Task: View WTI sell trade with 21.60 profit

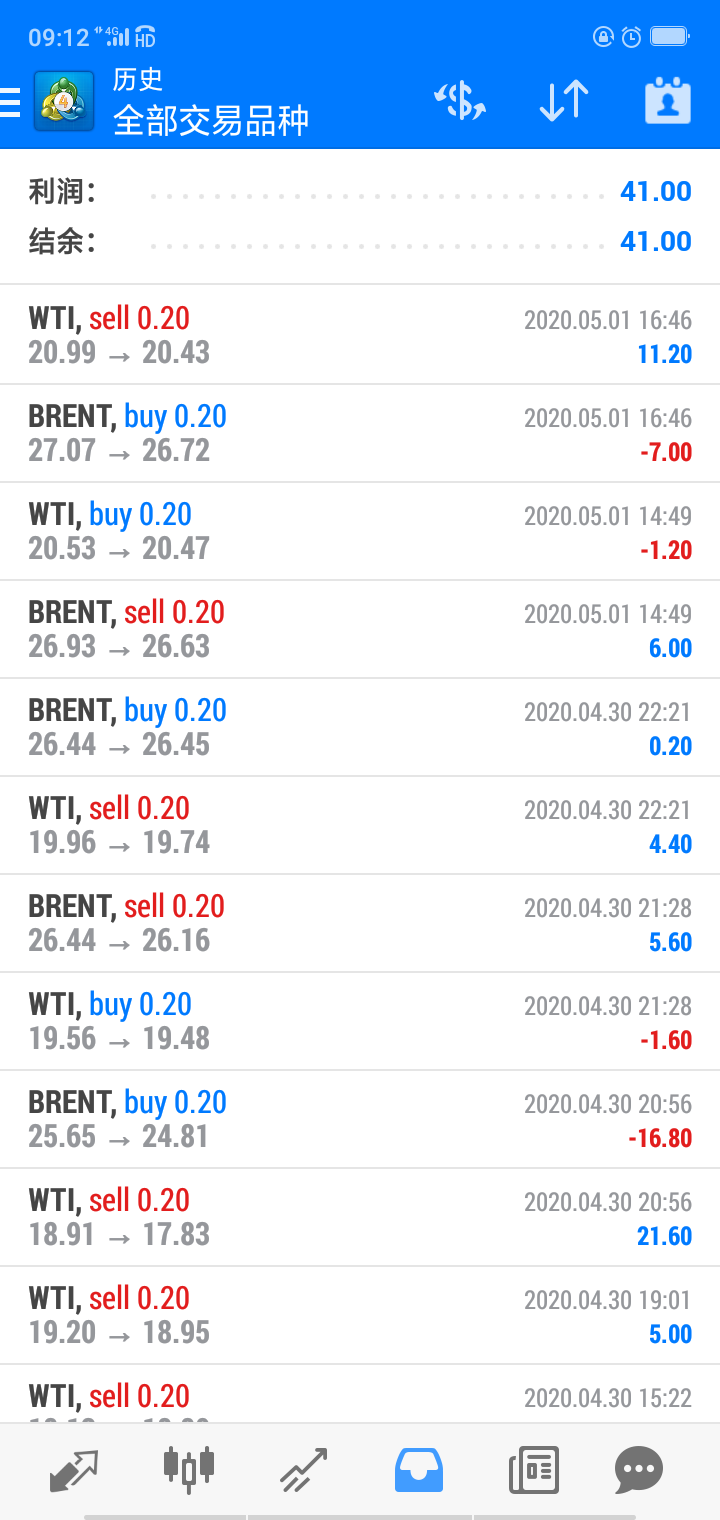Action: (x=360, y=1217)
